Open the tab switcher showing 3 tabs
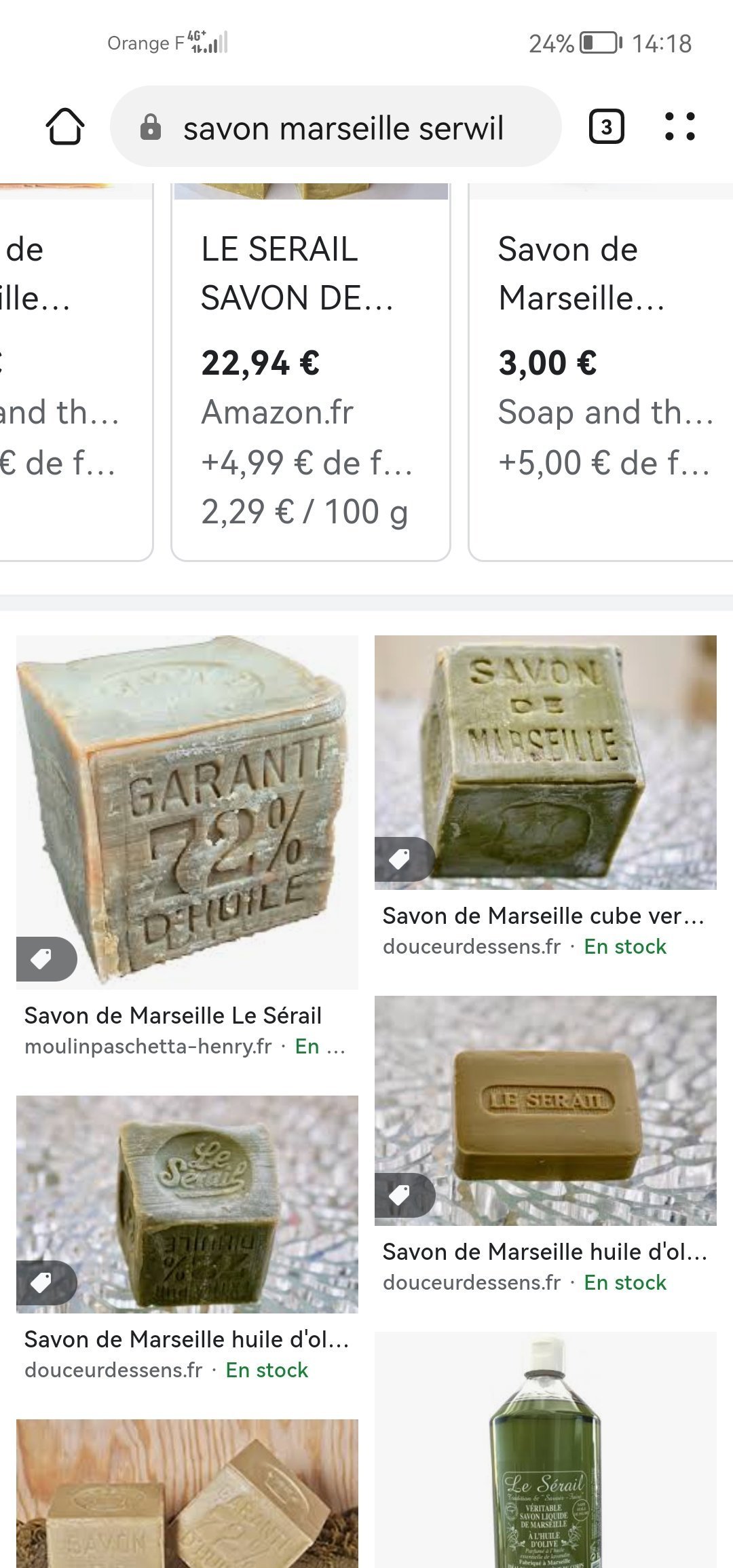 606,127
